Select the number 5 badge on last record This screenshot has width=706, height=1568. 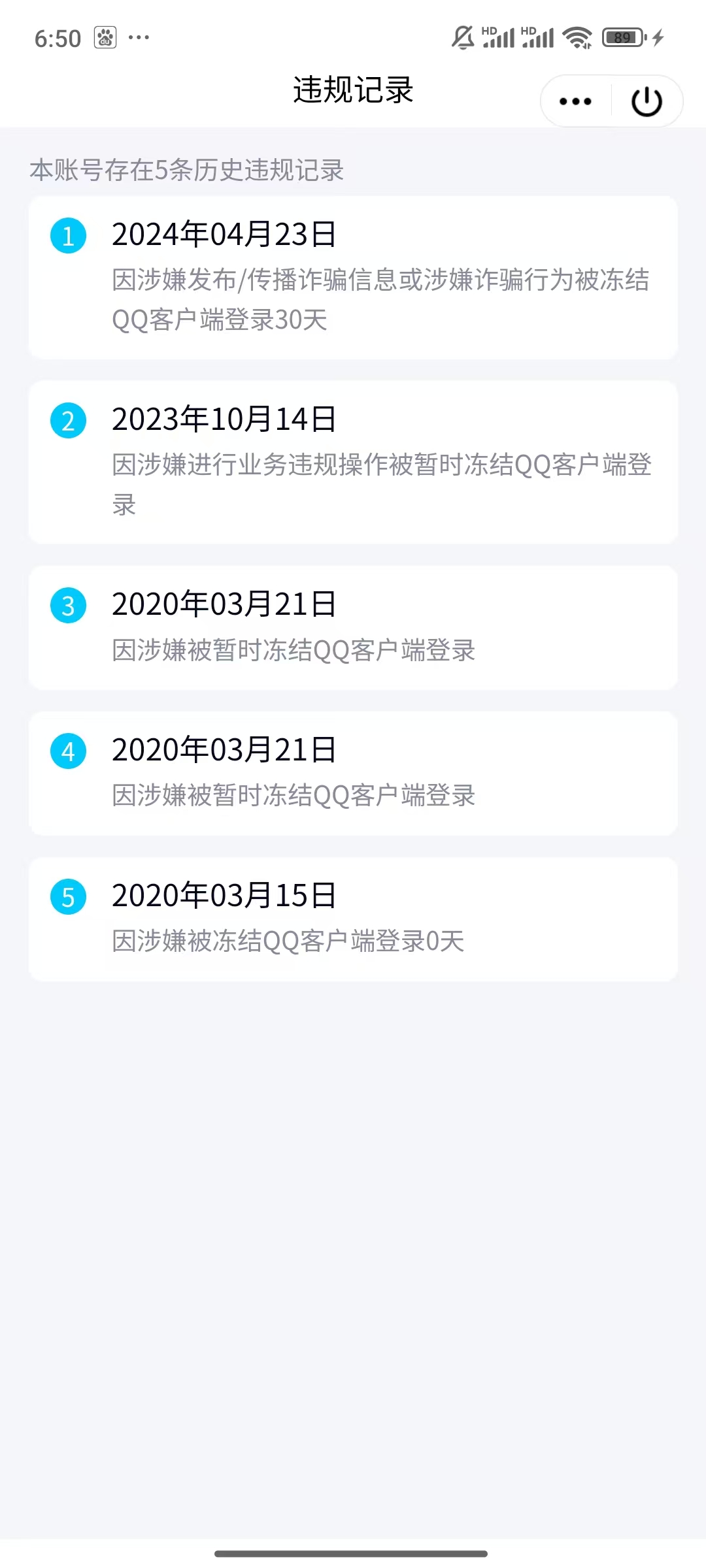tap(68, 897)
